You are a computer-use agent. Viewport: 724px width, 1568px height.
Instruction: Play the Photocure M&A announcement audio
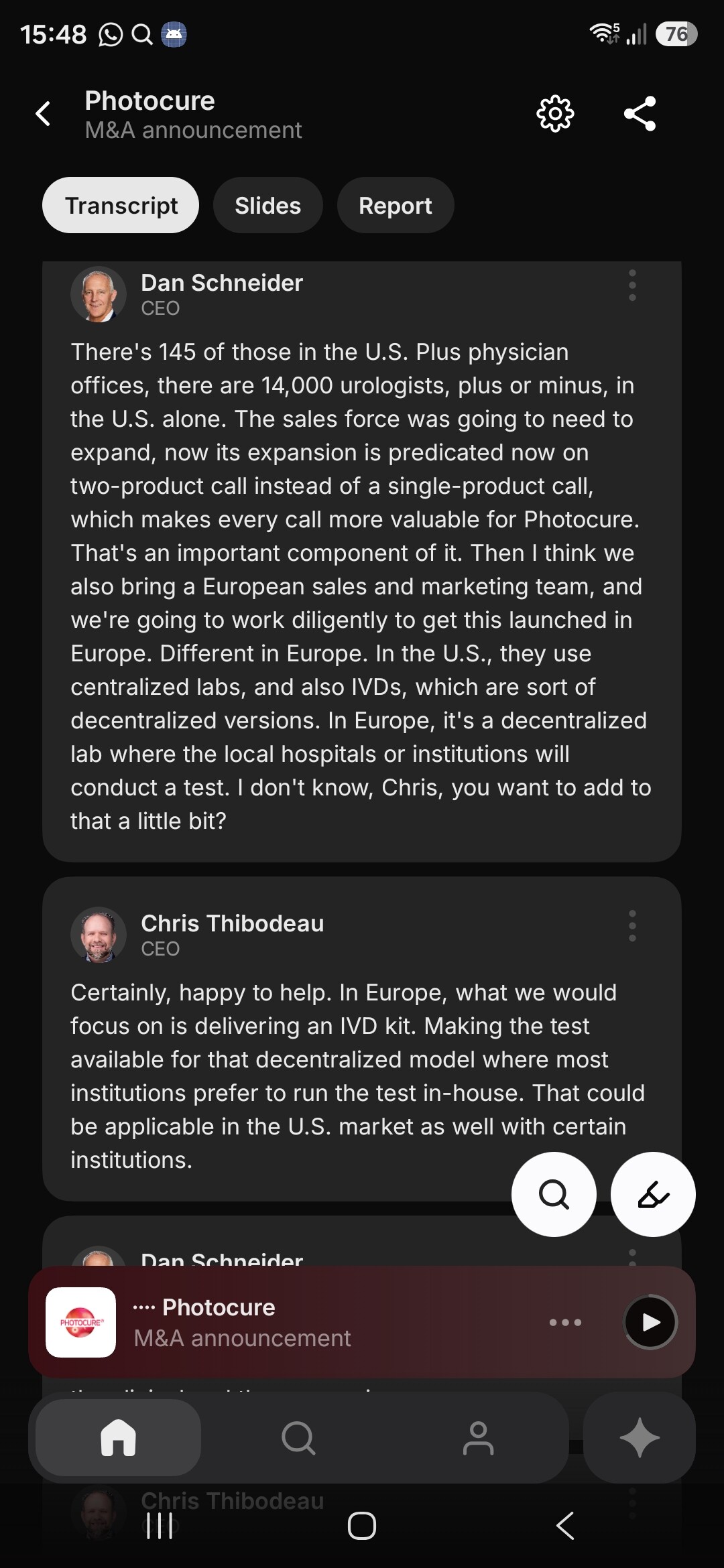click(650, 1322)
